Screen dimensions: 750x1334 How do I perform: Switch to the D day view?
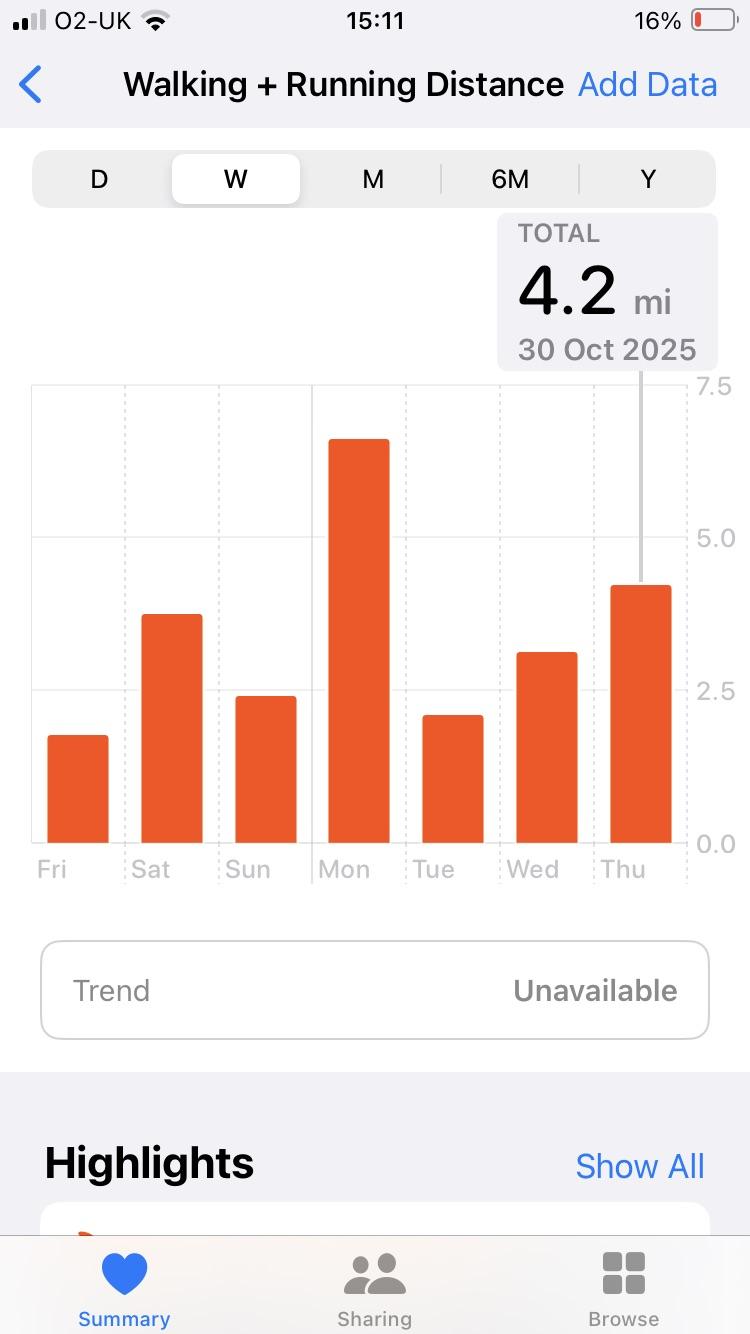pos(99,179)
